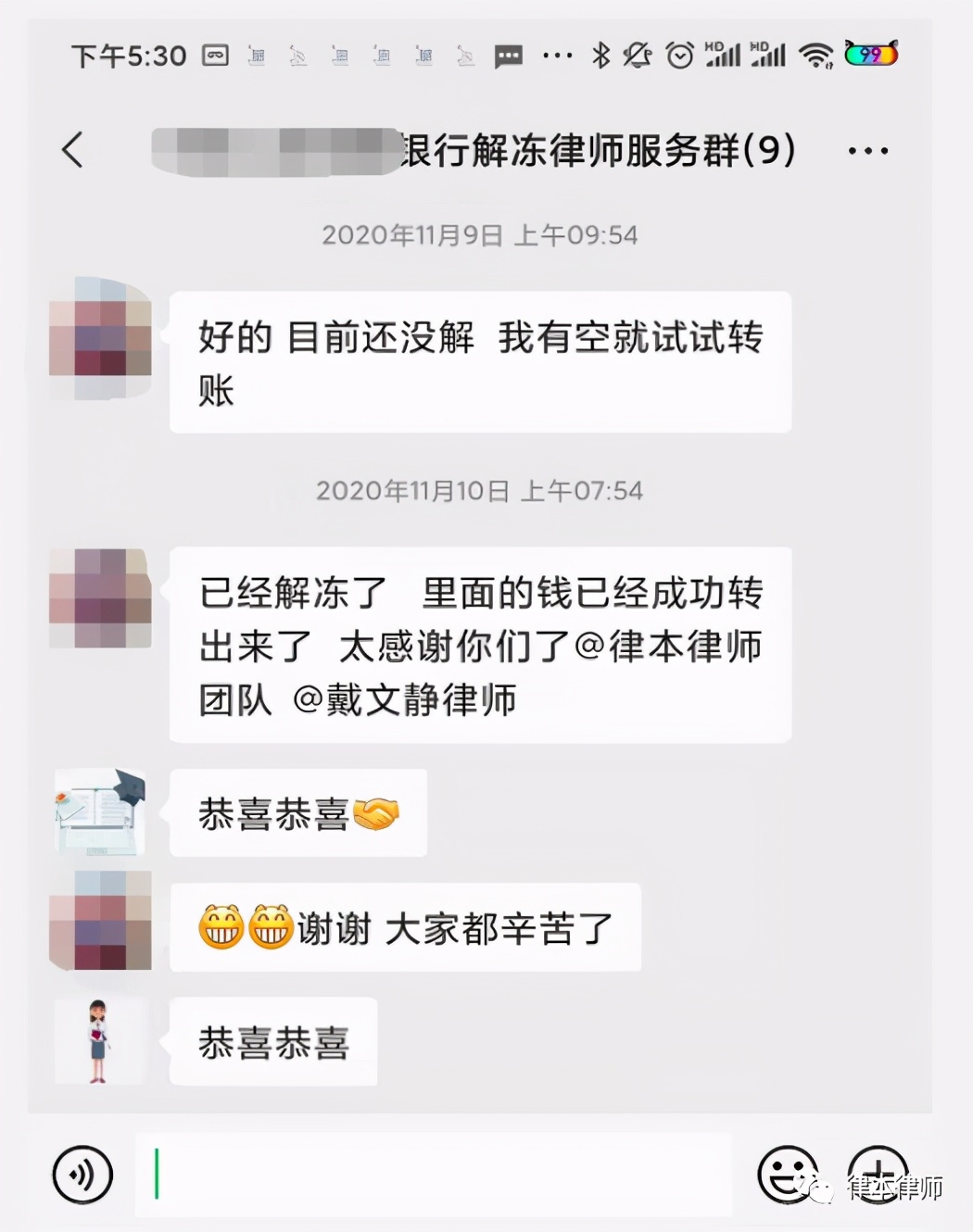Screen dimensions: 973x1232
Task: Go back from the group chat
Action: (72, 150)
